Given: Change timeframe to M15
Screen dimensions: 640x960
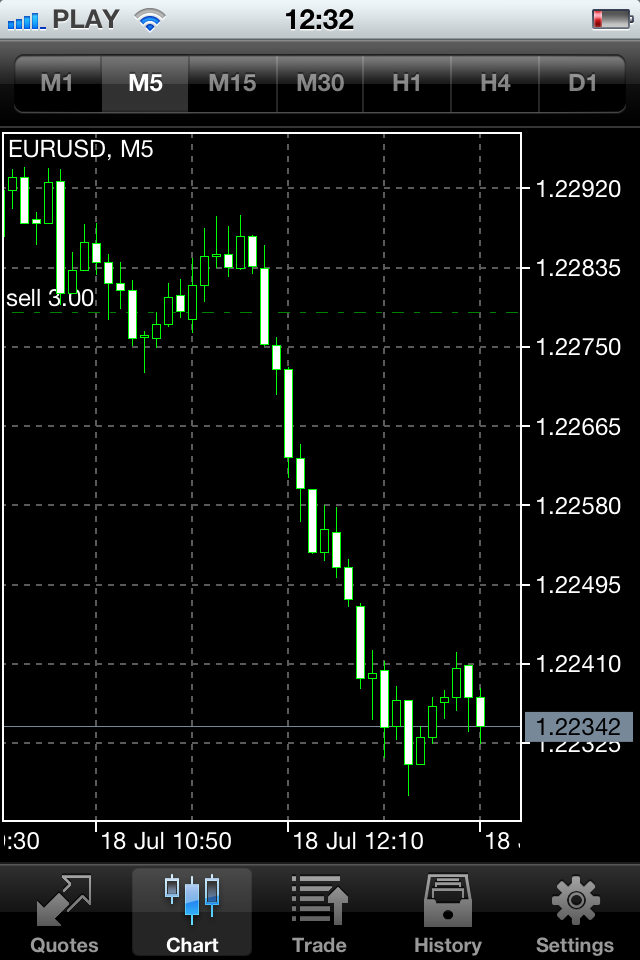Looking at the screenshot, I should (x=232, y=83).
